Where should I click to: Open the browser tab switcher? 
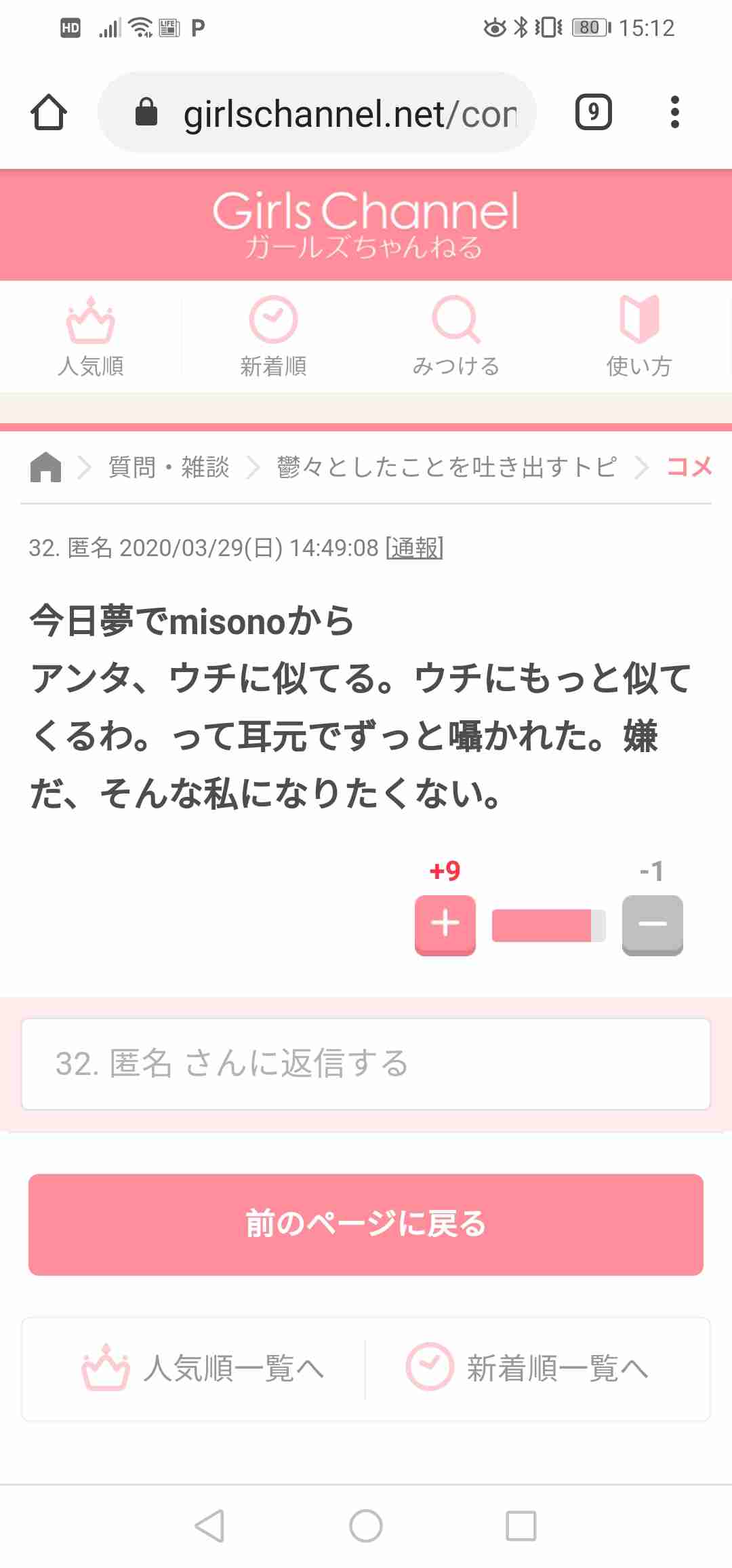(x=593, y=112)
